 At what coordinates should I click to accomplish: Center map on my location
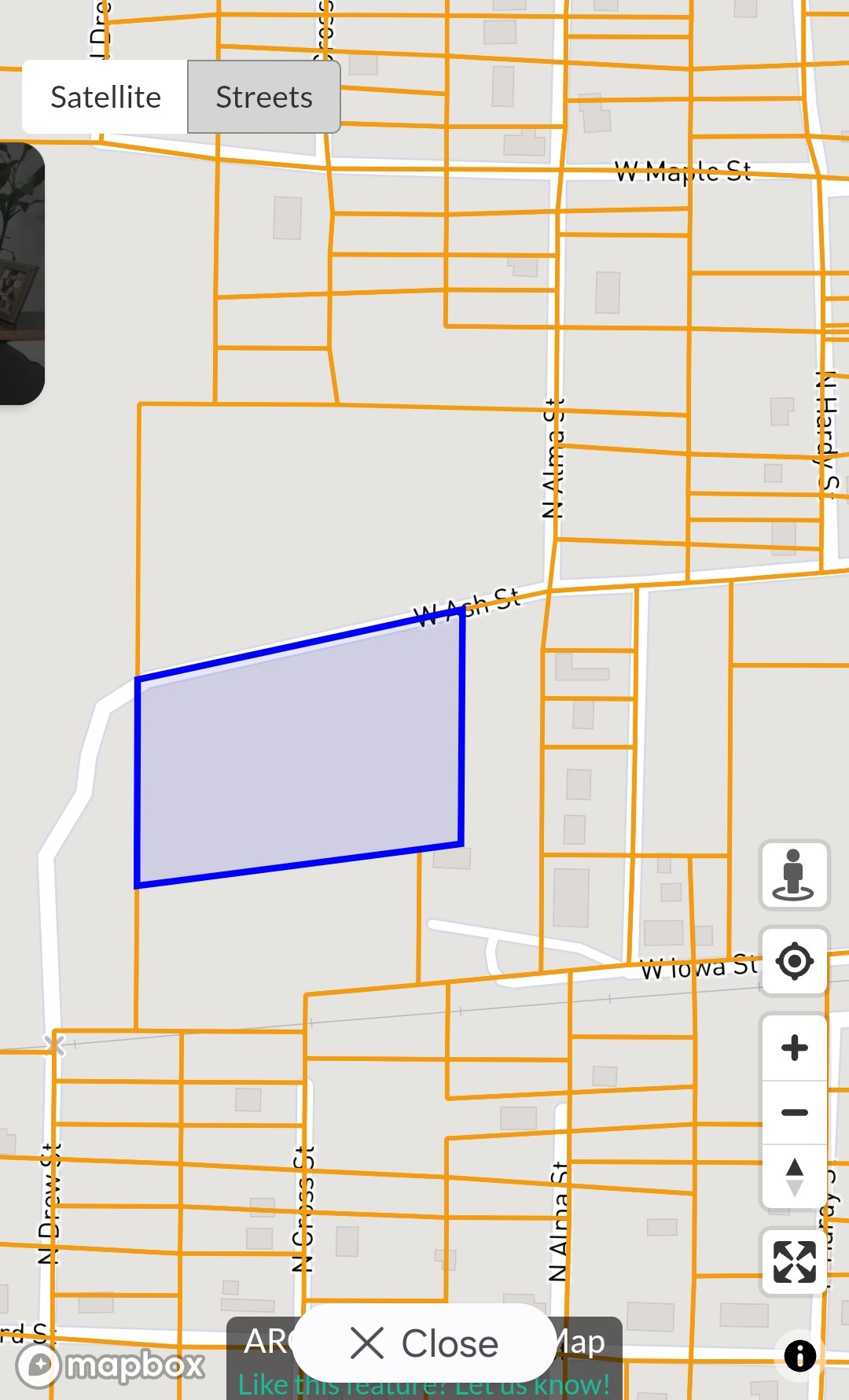pyautogui.click(x=794, y=961)
